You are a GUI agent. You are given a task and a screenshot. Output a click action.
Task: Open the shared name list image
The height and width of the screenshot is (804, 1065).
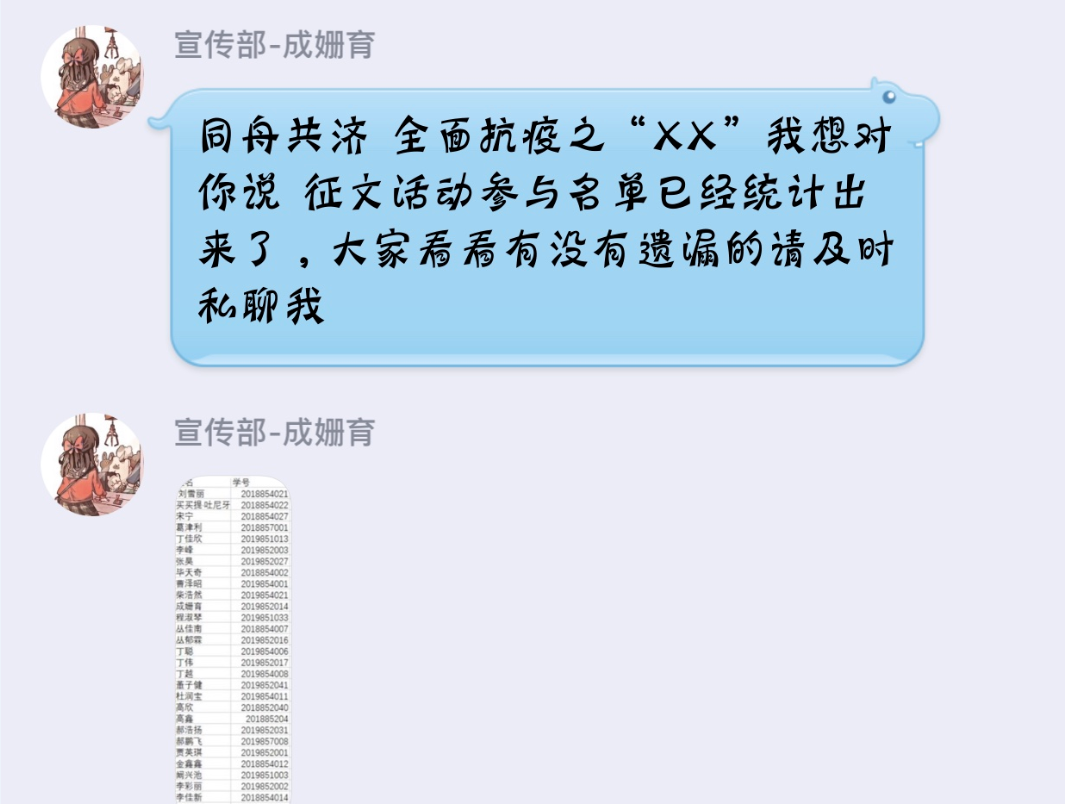232,640
